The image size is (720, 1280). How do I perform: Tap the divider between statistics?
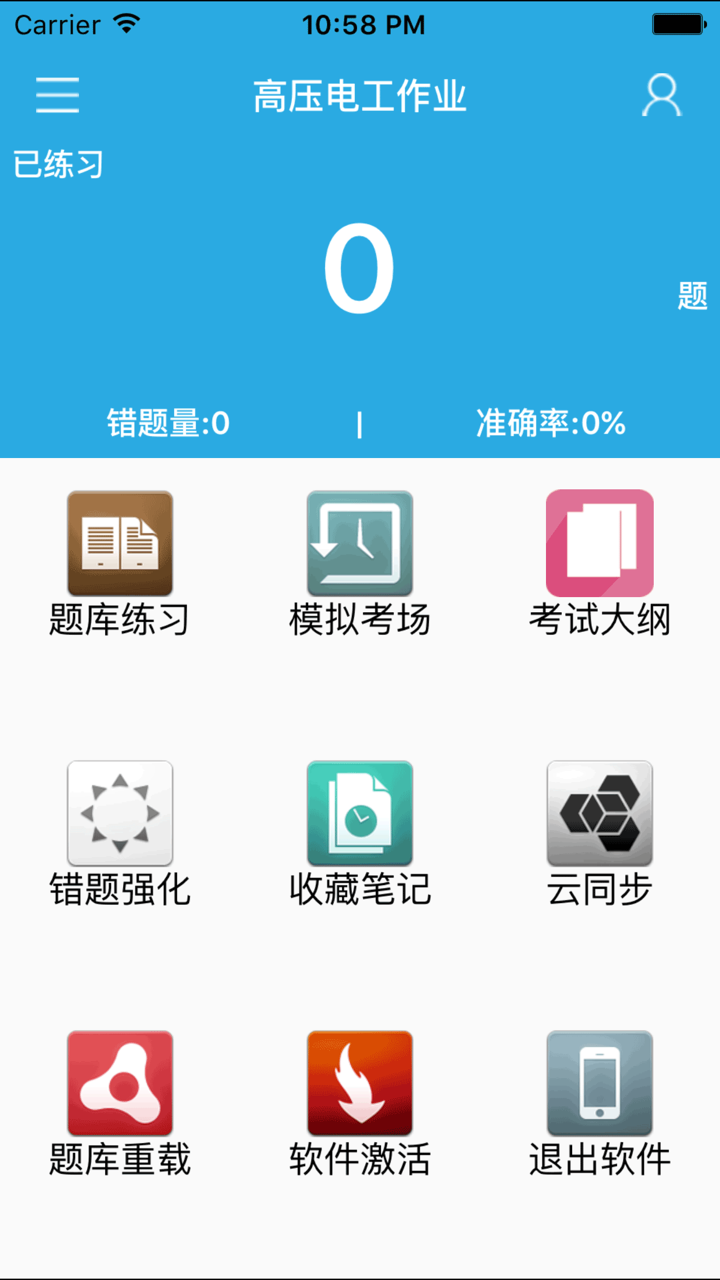(x=360, y=423)
